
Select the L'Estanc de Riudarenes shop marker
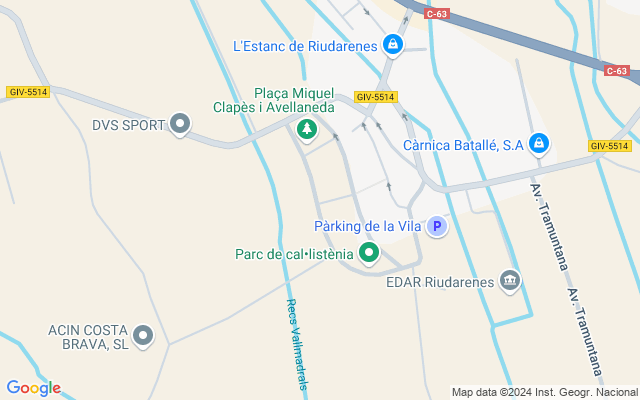pos(393,45)
